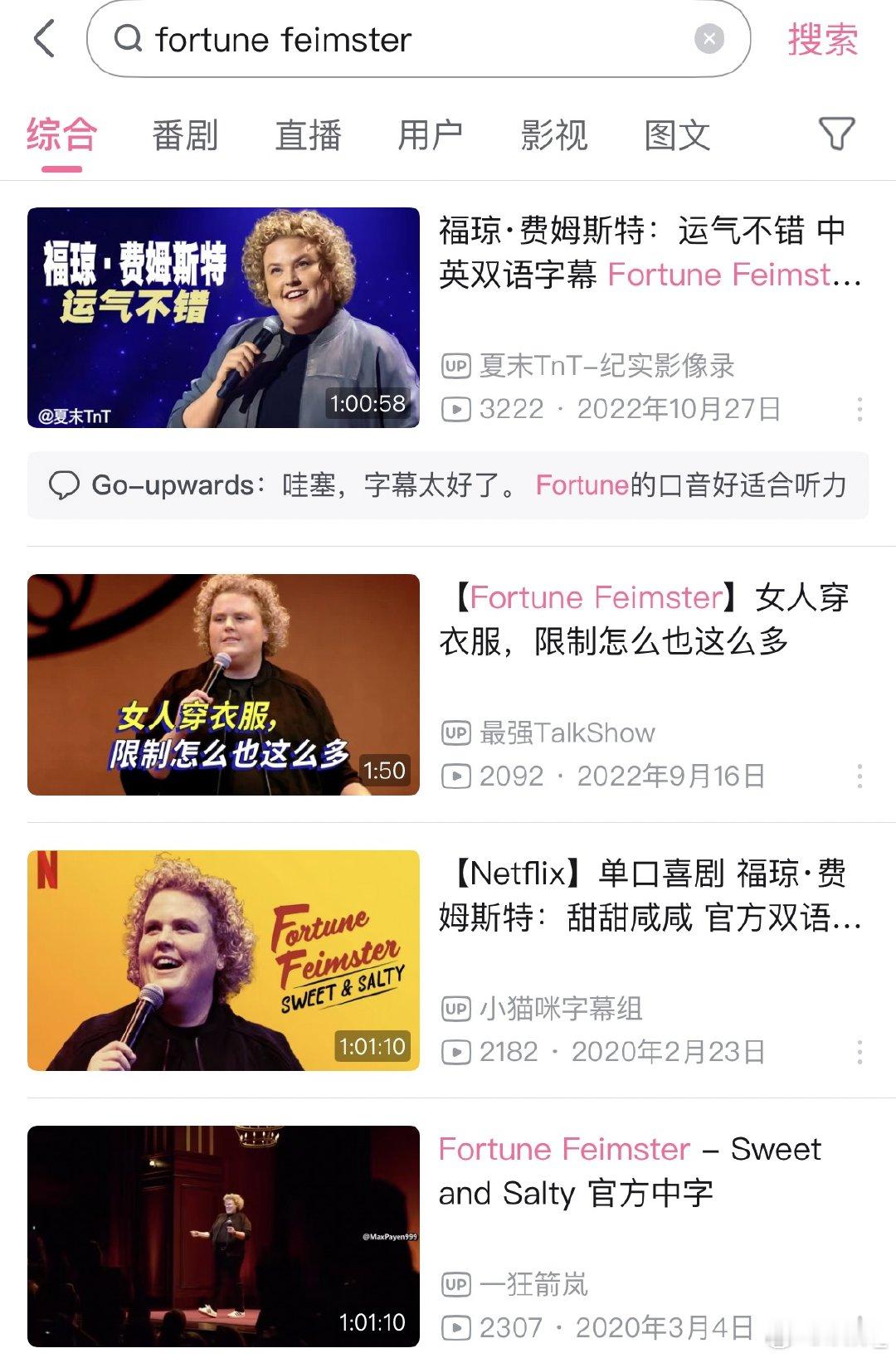Tap the pink 搜索 button
Image resolution: width=896 pixels, height=1358 pixels.
(x=822, y=39)
